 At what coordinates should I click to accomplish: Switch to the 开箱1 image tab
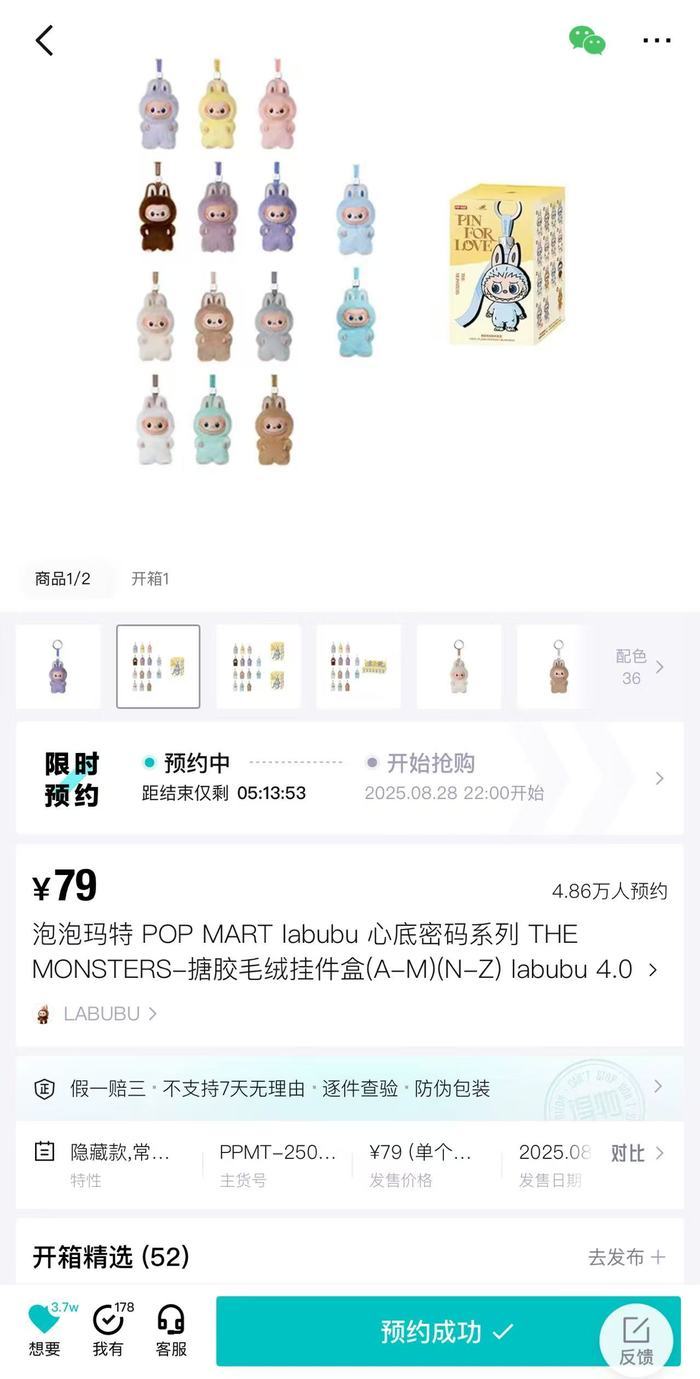click(x=150, y=578)
